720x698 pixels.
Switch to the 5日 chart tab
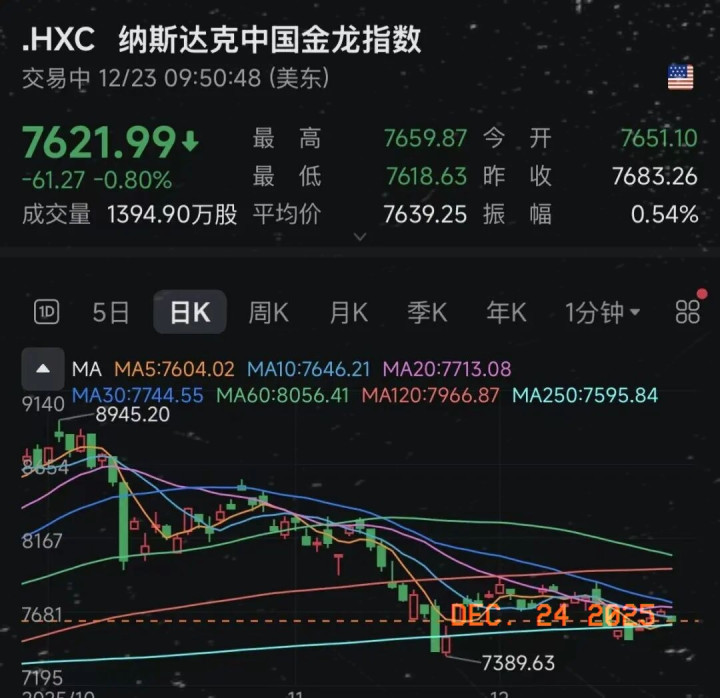click(111, 313)
